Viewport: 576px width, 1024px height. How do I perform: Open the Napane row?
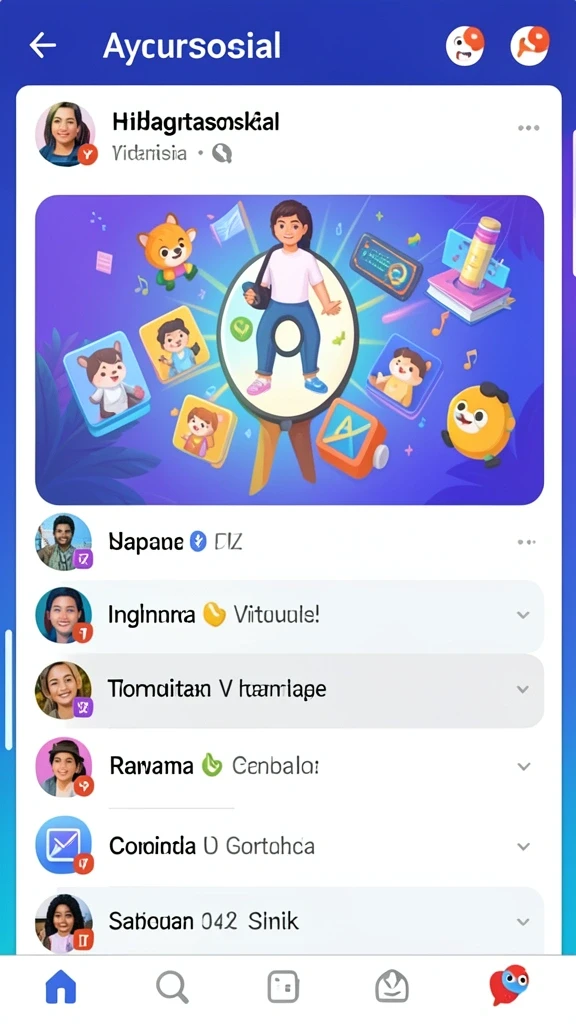tap(289, 542)
